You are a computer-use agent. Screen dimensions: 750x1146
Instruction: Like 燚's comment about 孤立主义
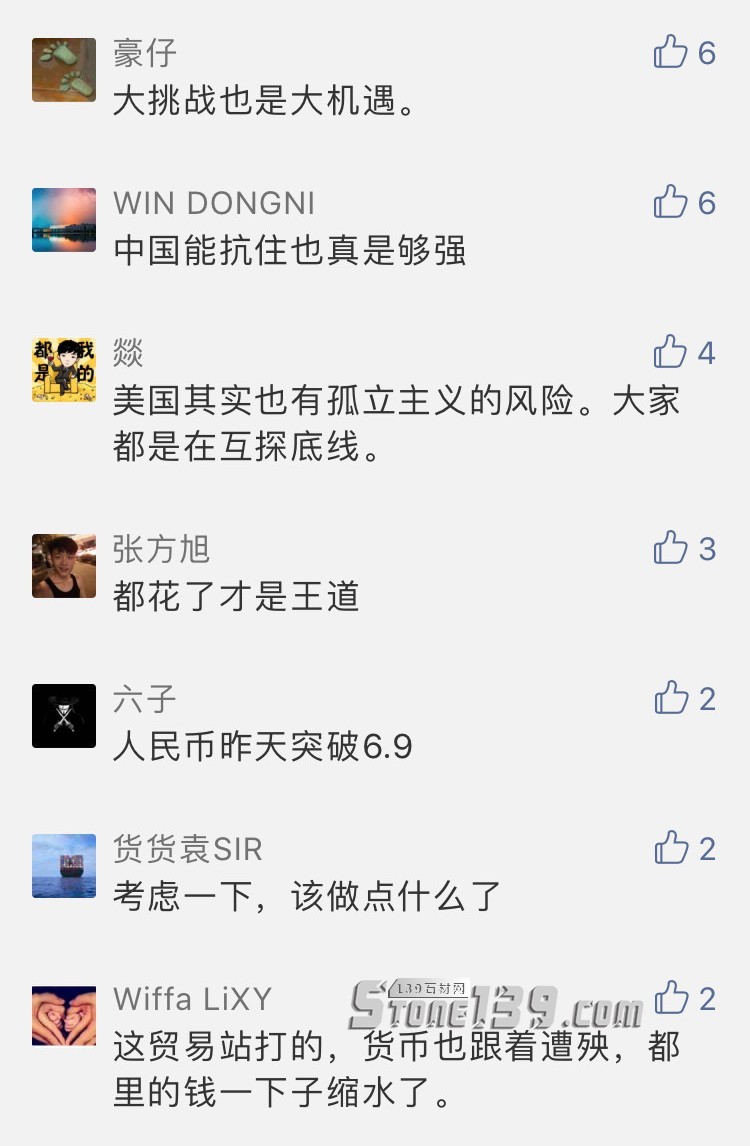(671, 352)
